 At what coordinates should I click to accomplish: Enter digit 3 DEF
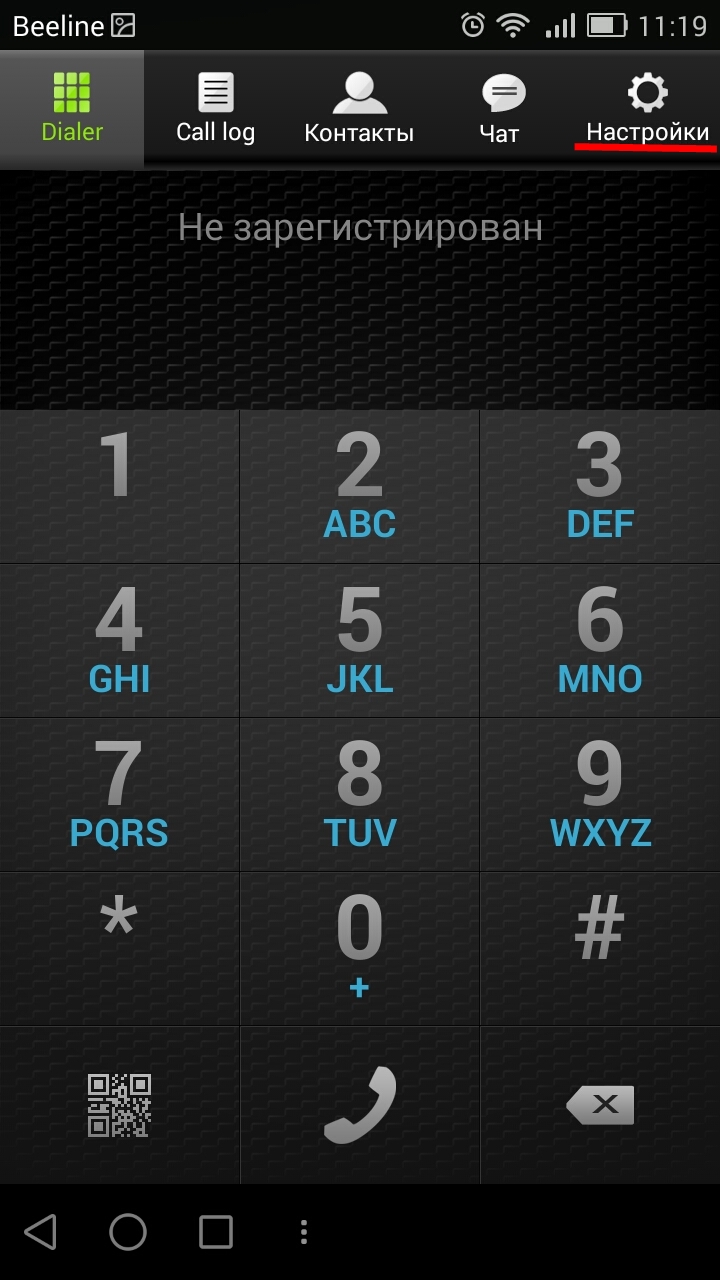pos(600,486)
